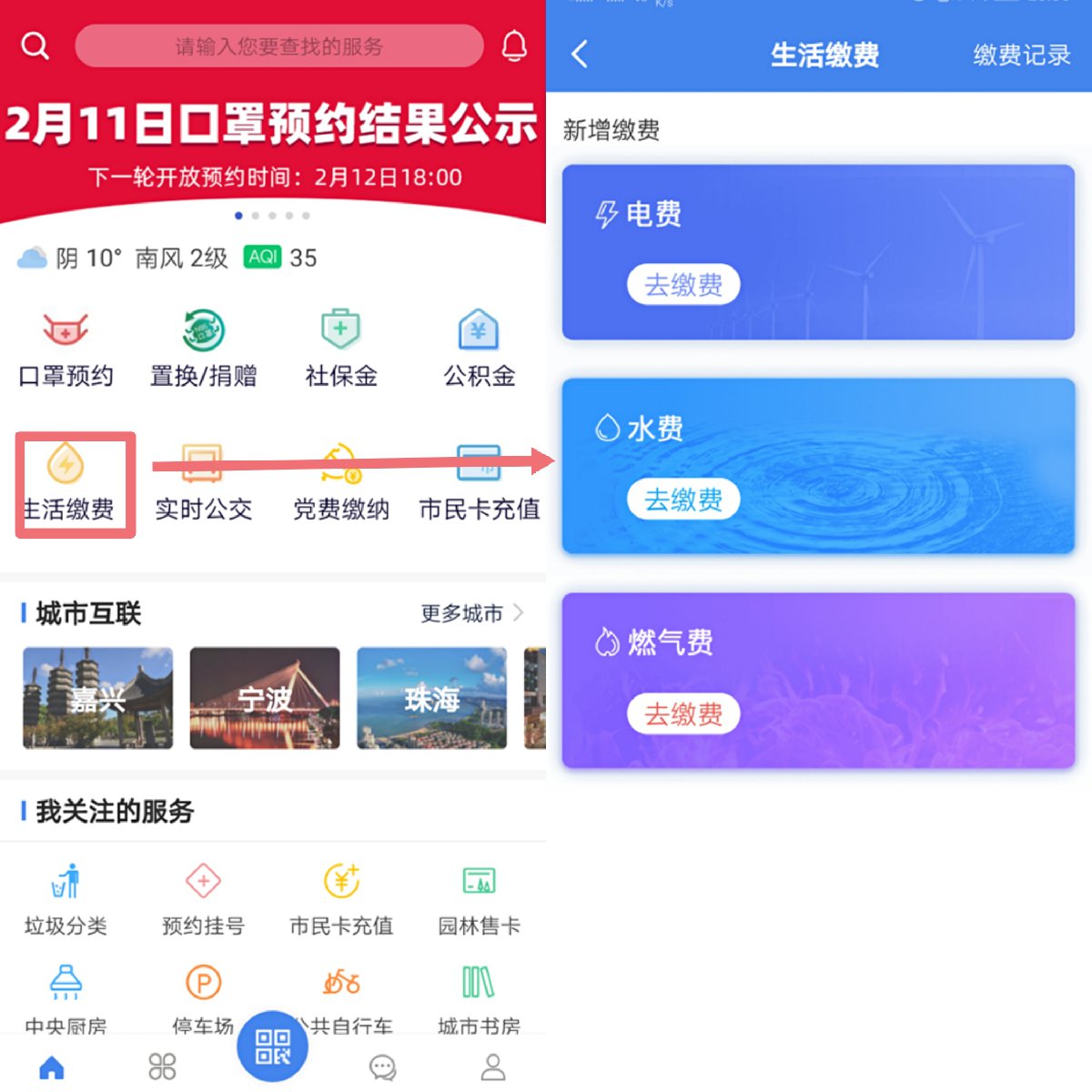The image size is (1092, 1092).
Task: Open 置换/捐赠 service
Action: tap(203, 349)
